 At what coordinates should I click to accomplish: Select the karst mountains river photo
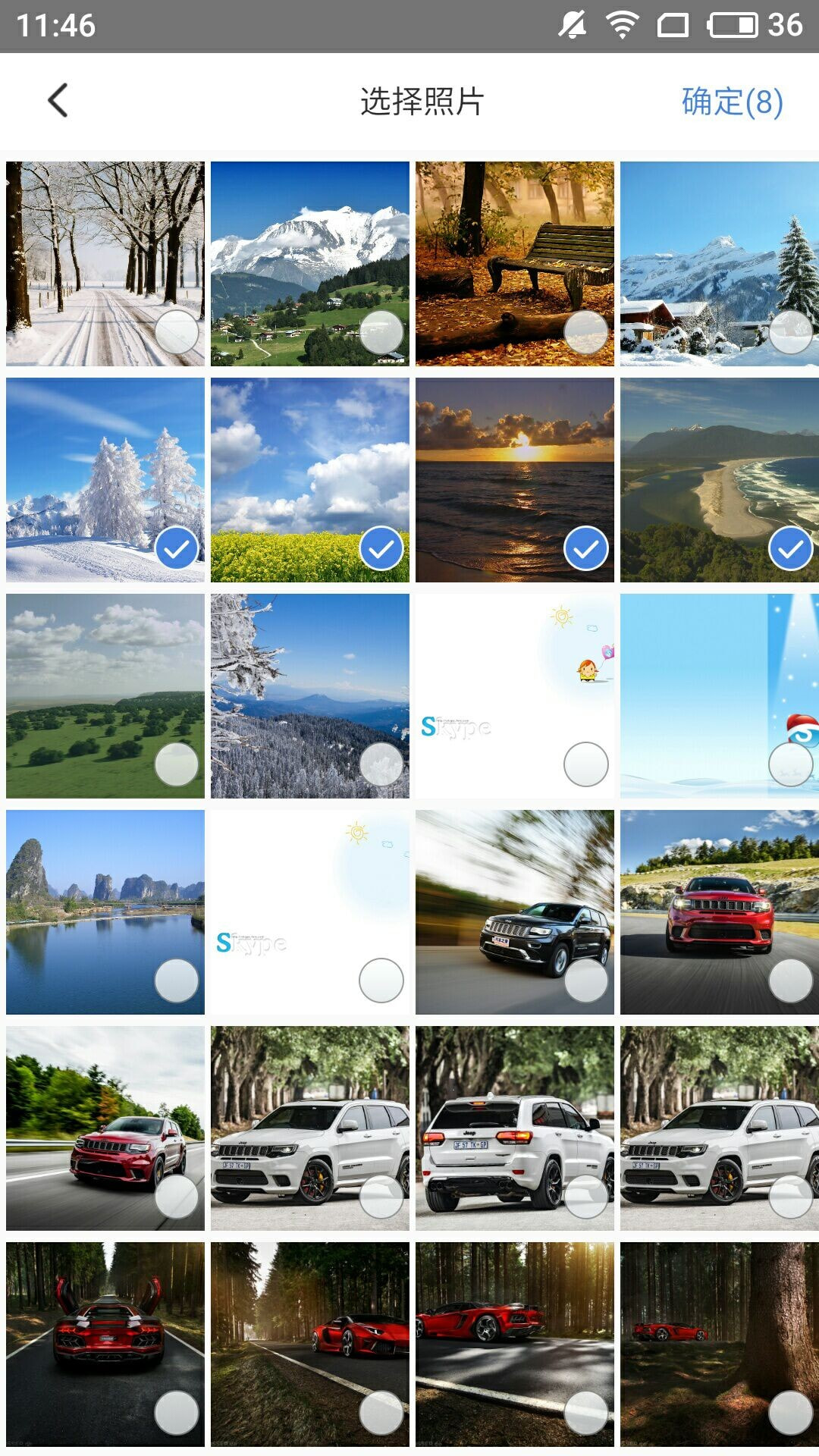(176, 981)
